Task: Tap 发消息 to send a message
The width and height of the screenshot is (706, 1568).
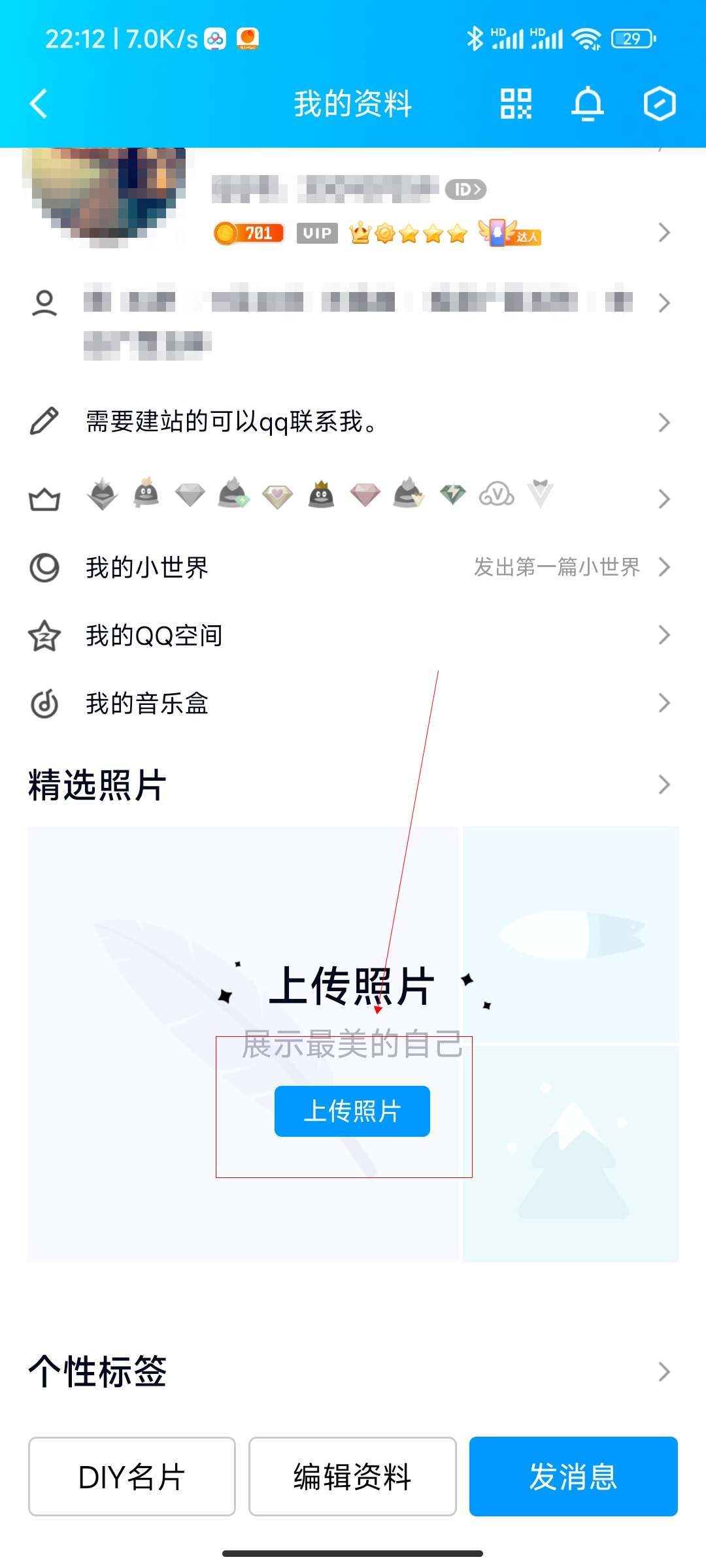Action: tap(573, 1477)
